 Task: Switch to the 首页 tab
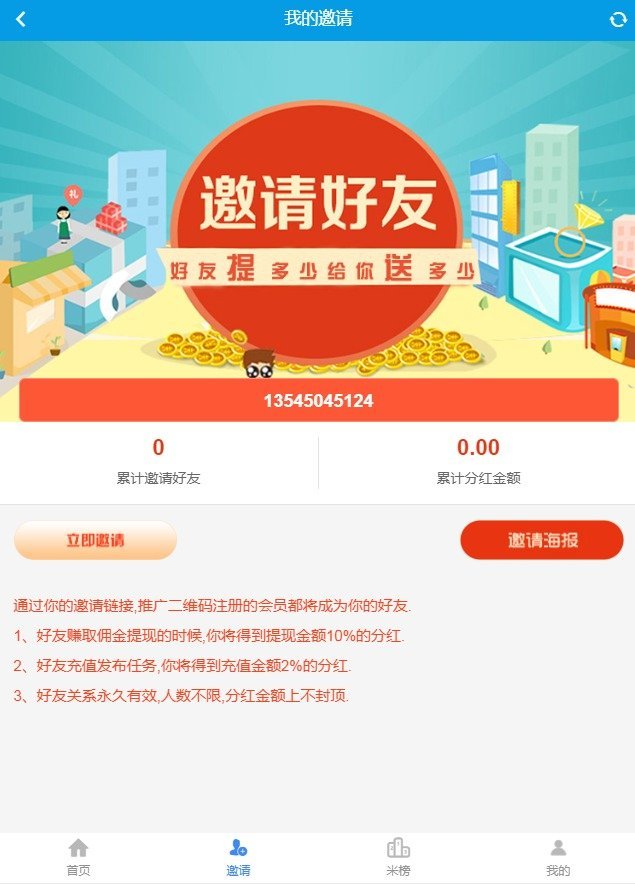coord(78,858)
